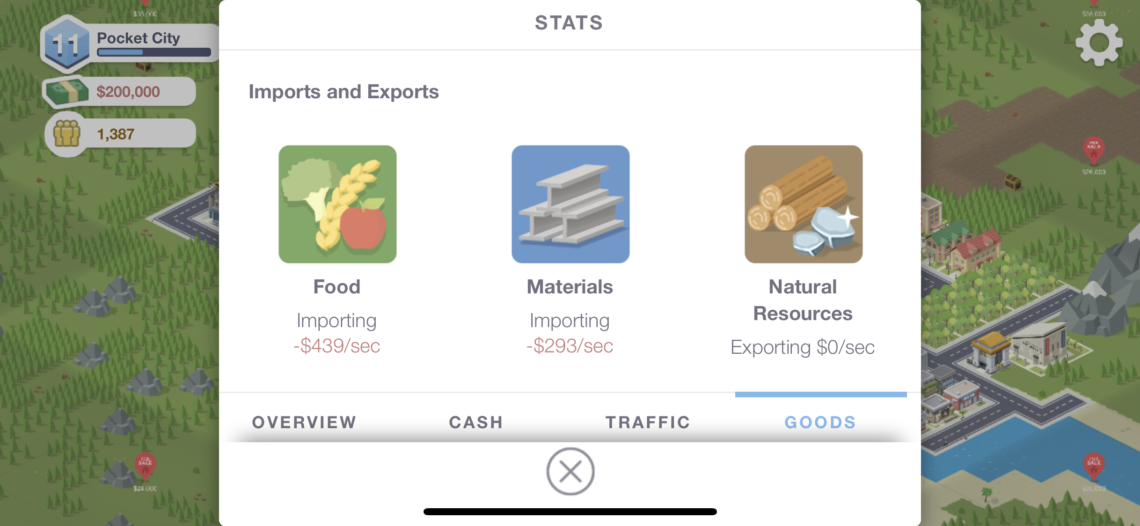Open the settings gear
1140x526 pixels.
[x=1098, y=42]
